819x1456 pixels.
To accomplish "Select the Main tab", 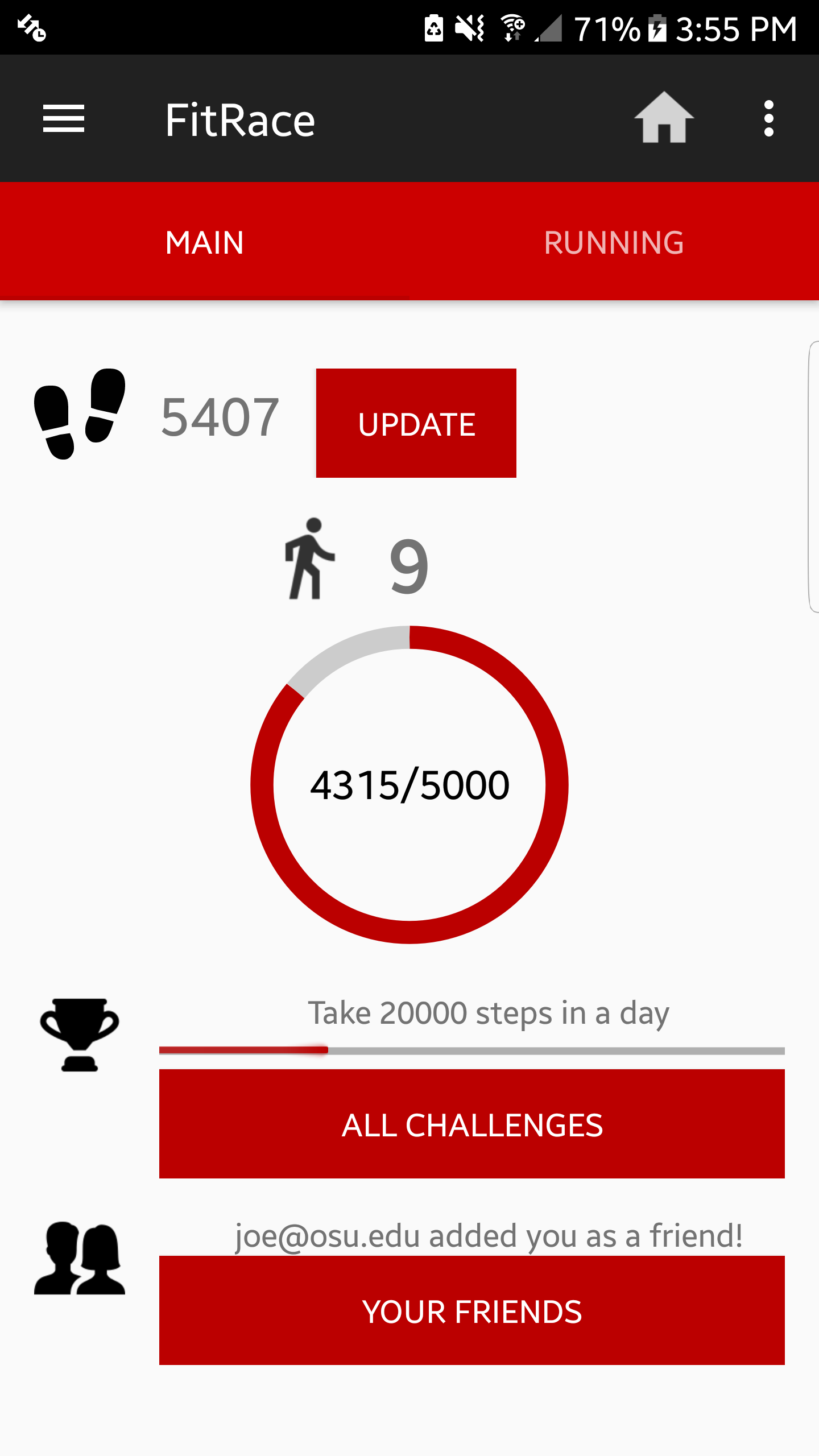I will 205,242.
